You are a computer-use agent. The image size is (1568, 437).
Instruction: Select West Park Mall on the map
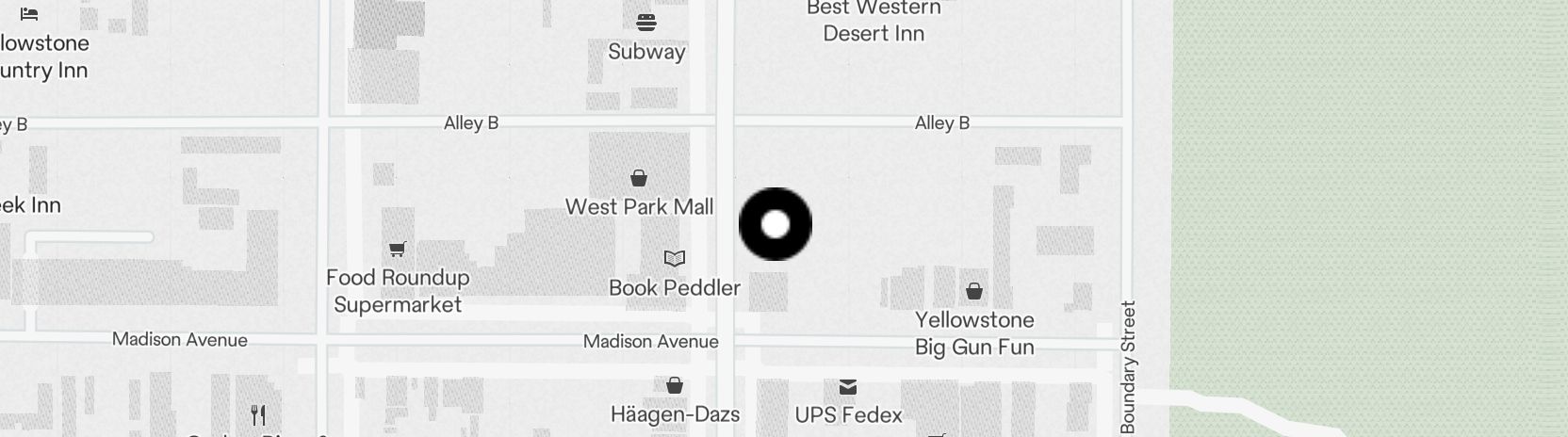pos(639,179)
